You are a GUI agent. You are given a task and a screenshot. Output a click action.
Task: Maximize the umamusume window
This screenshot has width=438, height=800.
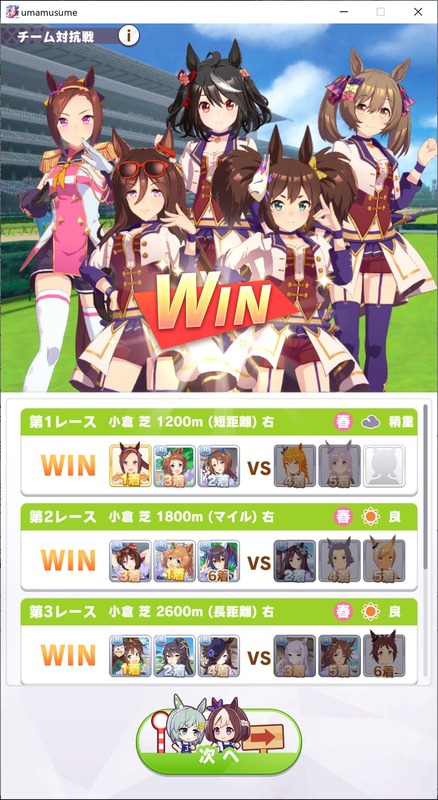(380, 12)
